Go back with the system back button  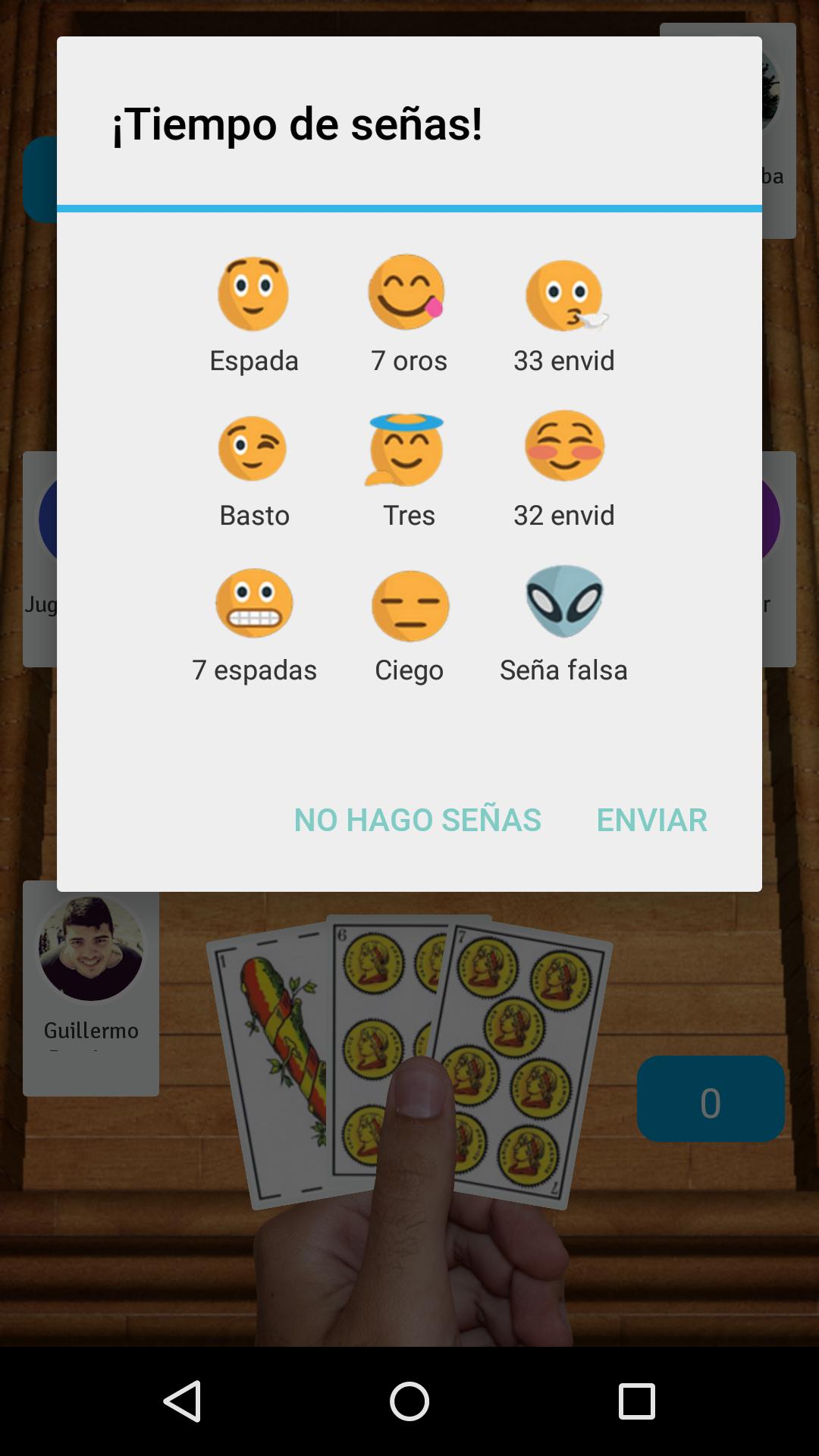(182, 1401)
